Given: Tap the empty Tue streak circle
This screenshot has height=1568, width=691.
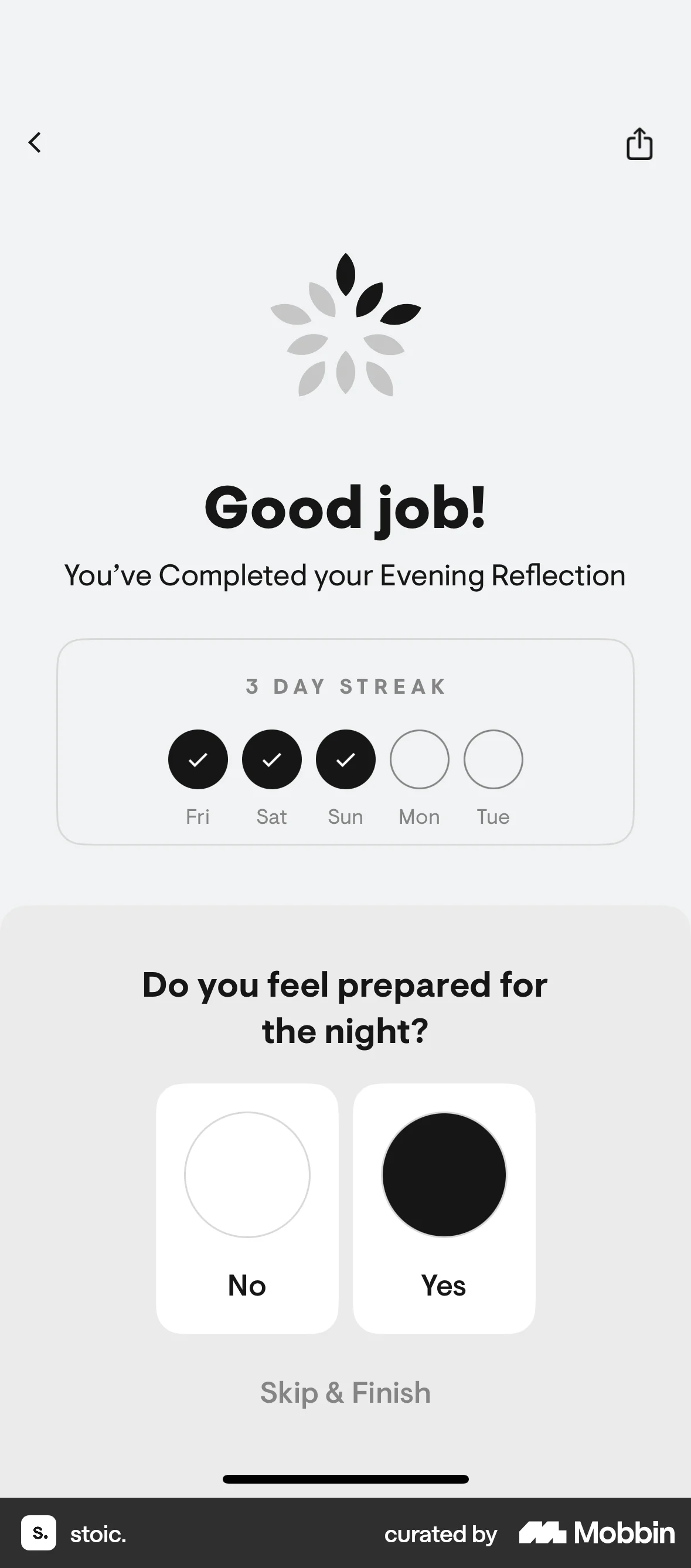Looking at the screenshot, I should click(492, 759).
